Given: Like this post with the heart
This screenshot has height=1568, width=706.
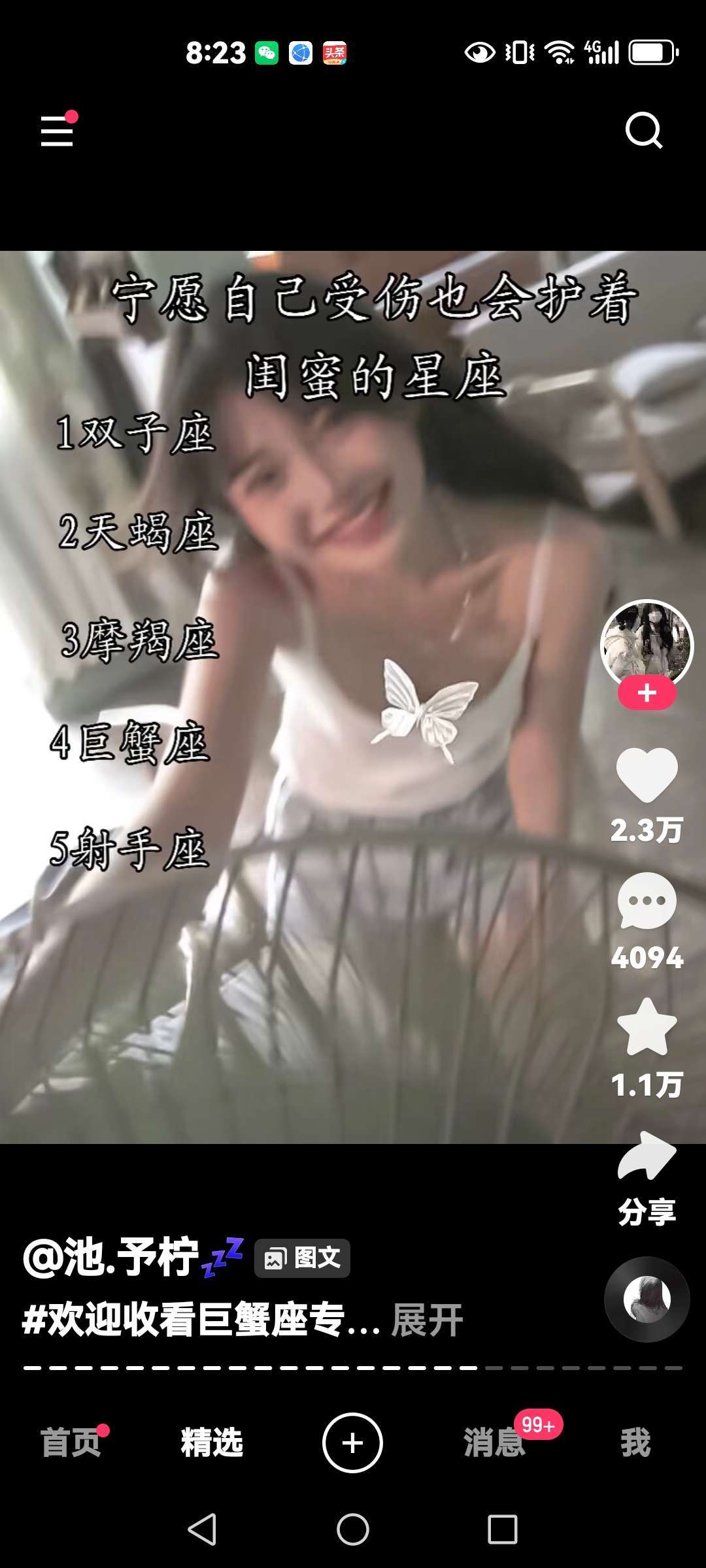Looking at the screenshot, I should [x=647, y=775].
